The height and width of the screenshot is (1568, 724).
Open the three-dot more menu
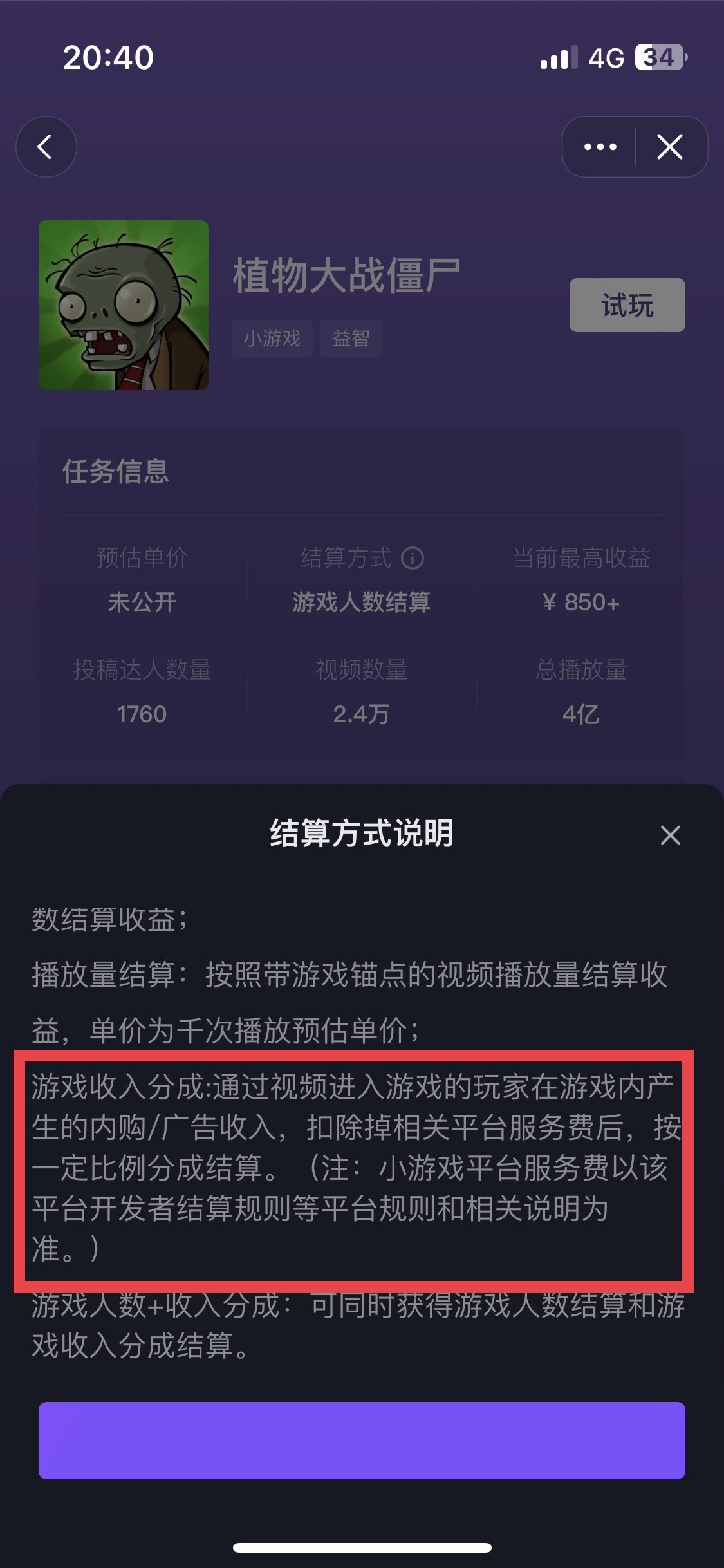600,147
